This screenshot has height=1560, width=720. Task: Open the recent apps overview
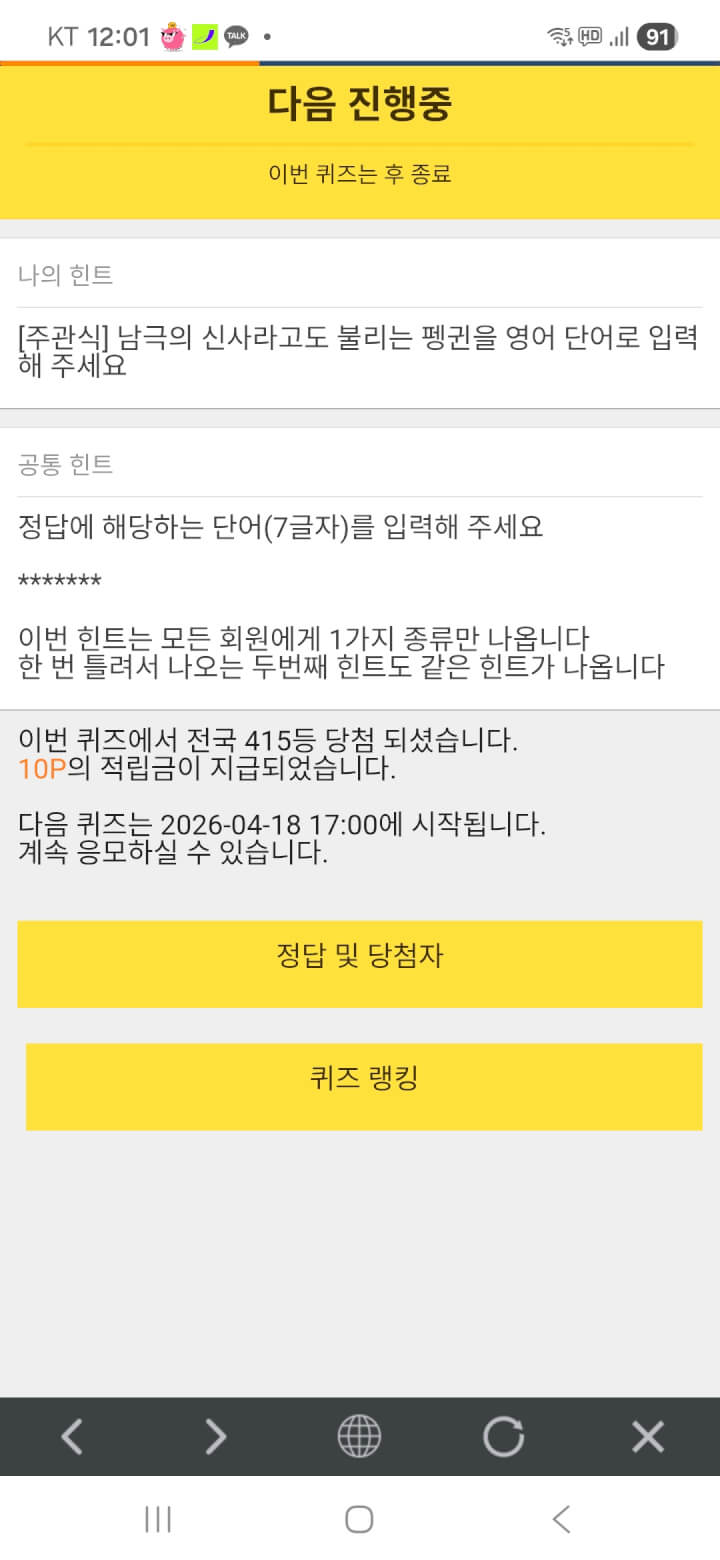click(x=158, y=1520)
